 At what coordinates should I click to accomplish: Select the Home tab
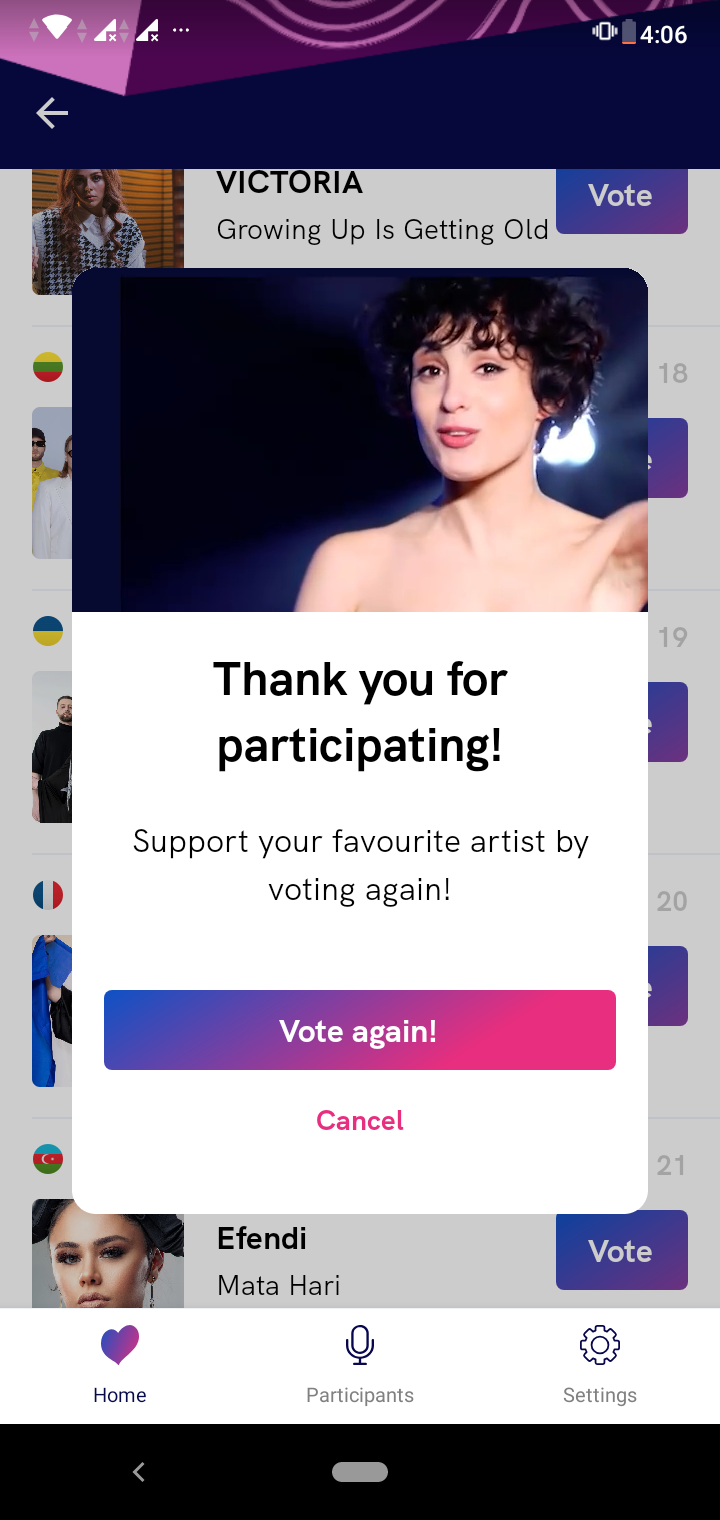click(120, 1365)
